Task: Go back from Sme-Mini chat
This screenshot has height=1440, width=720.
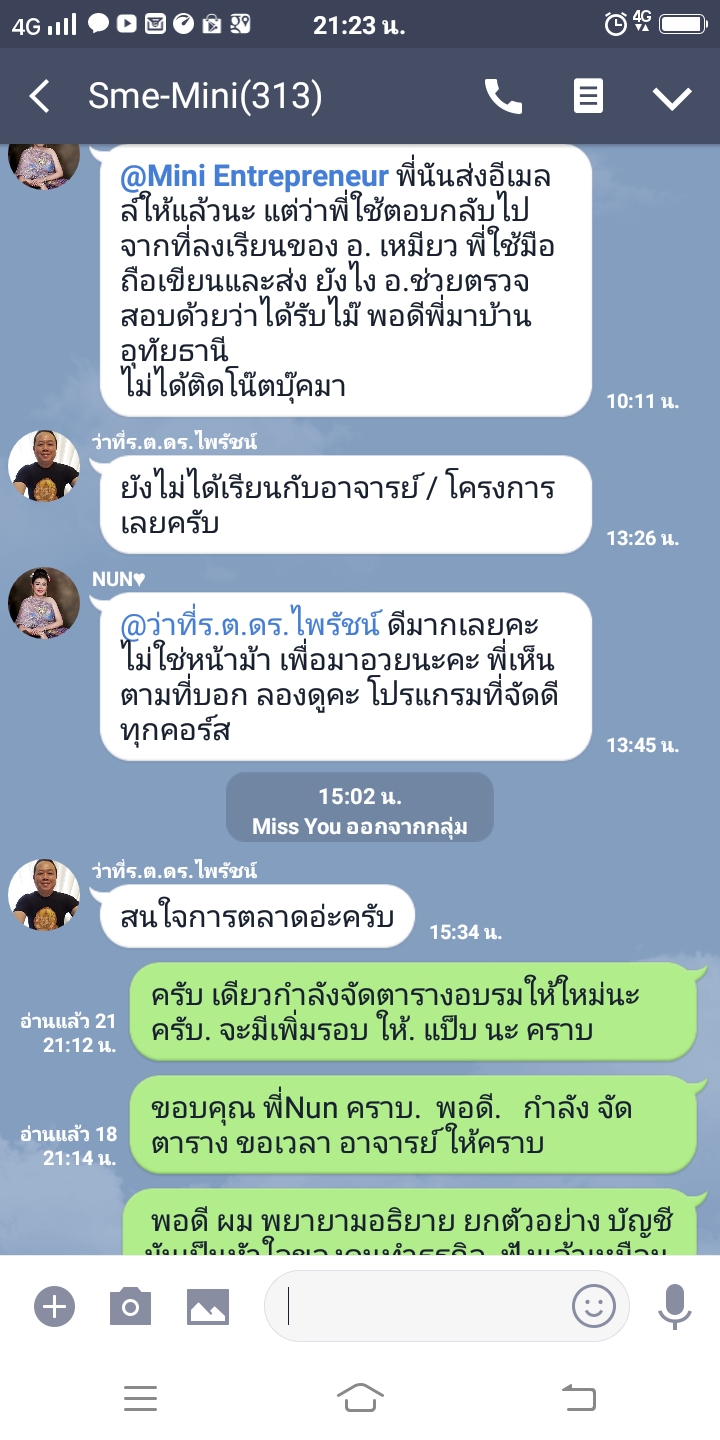Action: click(x=39, y=97)
